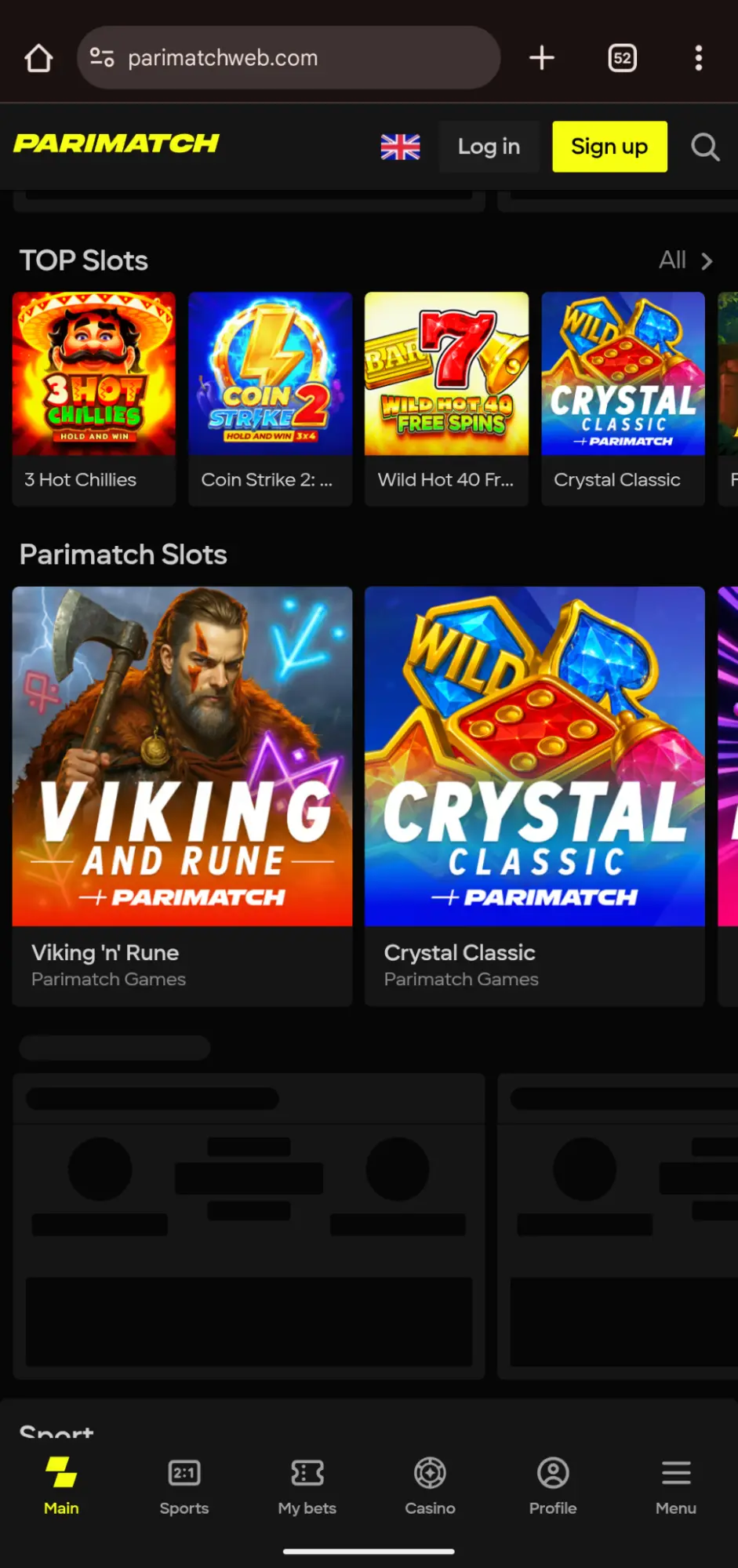Open the browser tab switcher
738x1568 pixels.
[x=622, y=58]
